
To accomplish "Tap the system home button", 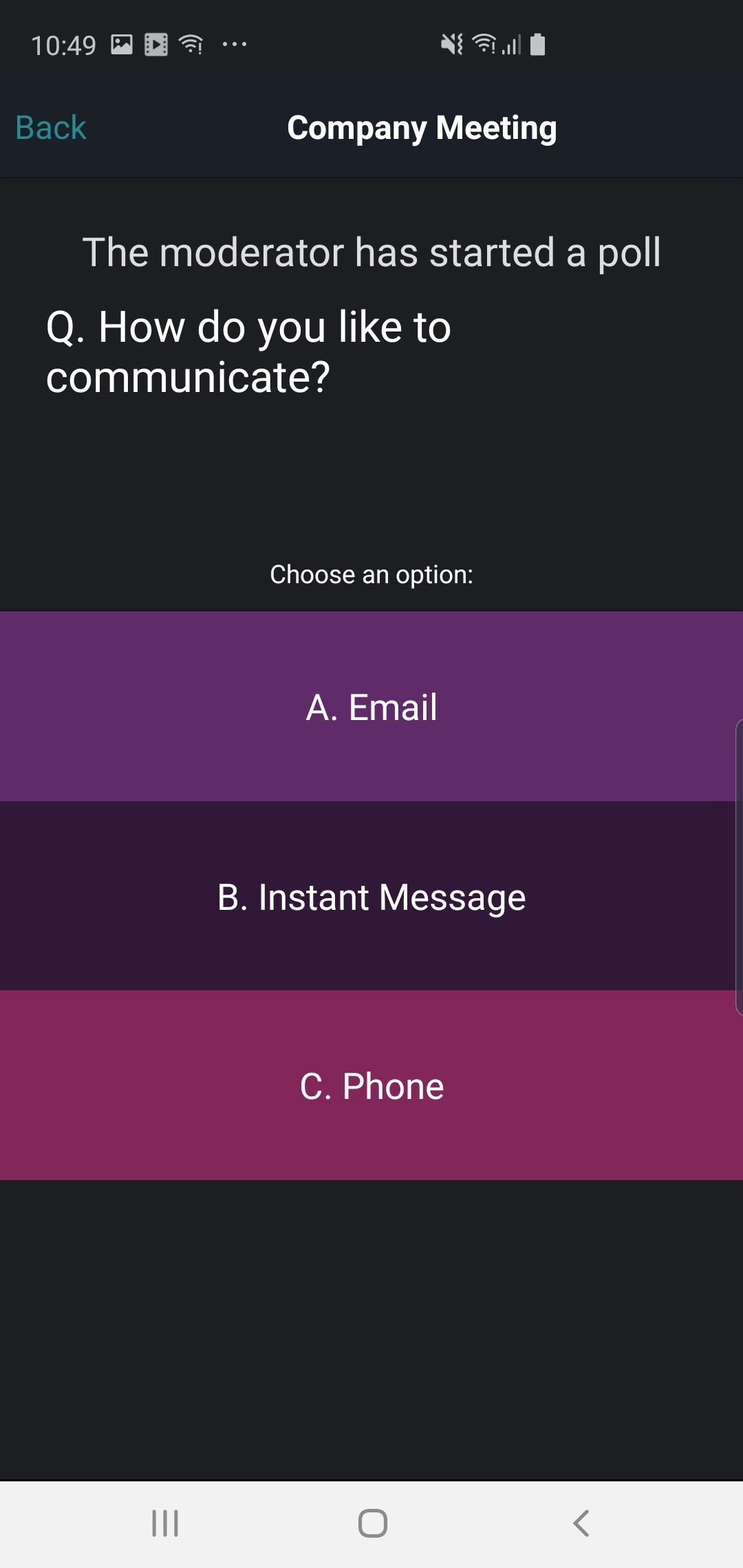I will [372, 1523].
